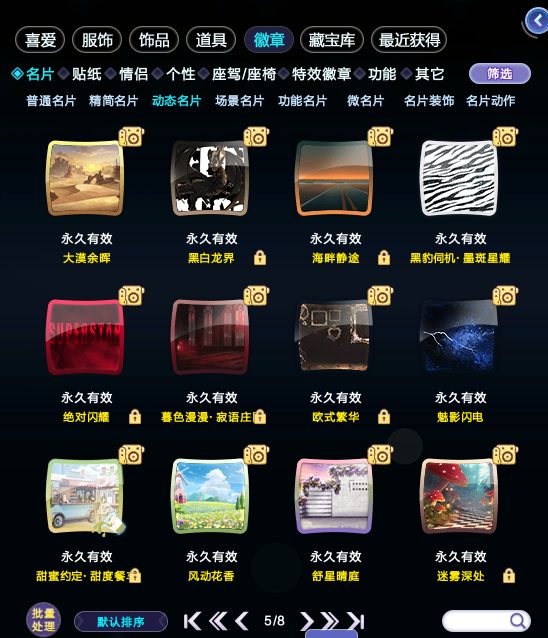Select the 大漠余晖 name card
Screen dimensions: 548x638
[x=85, y=178]
